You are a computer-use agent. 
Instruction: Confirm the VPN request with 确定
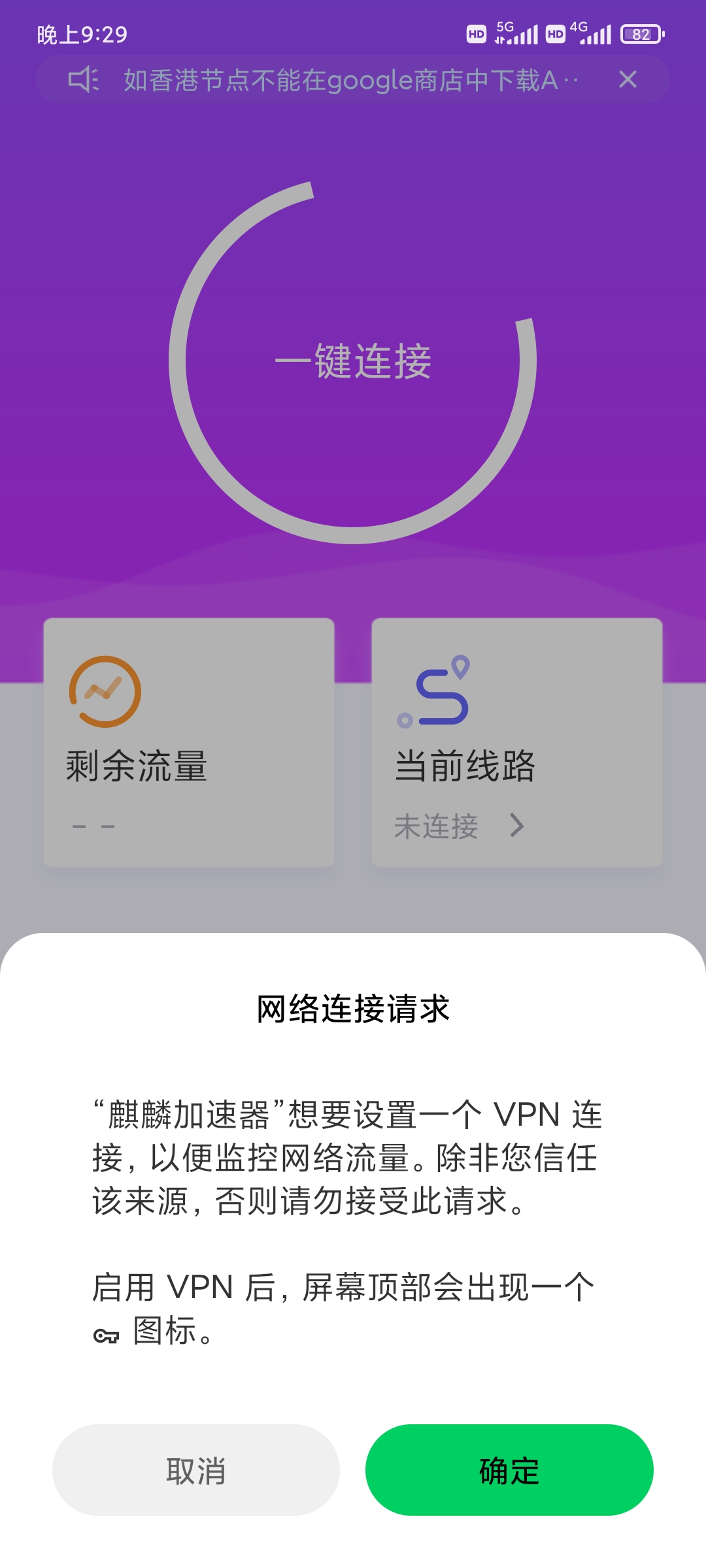(x=509, y=1470)
